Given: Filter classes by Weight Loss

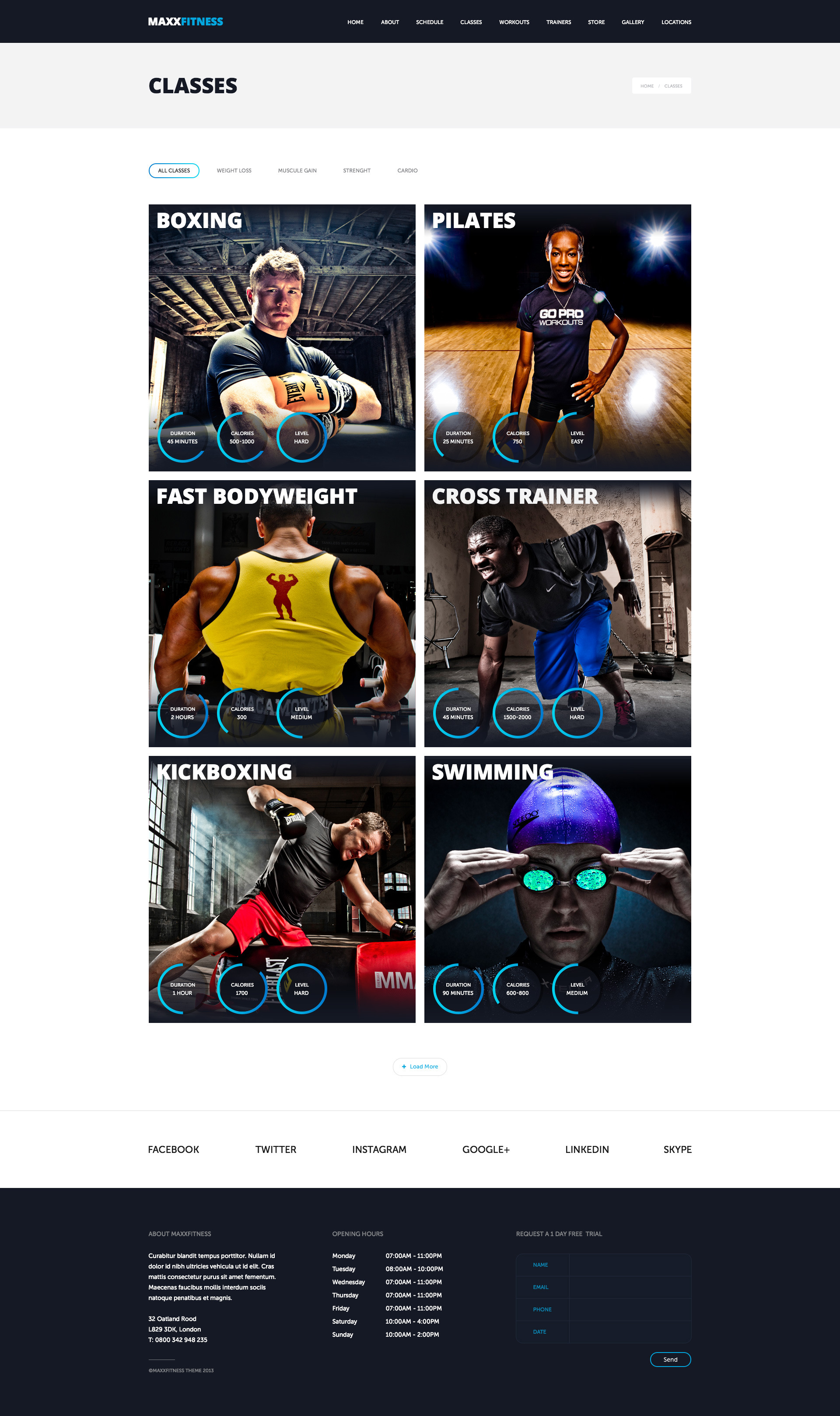Looking at the screenshot, I should pyautogui.click(x=234, y=170).
